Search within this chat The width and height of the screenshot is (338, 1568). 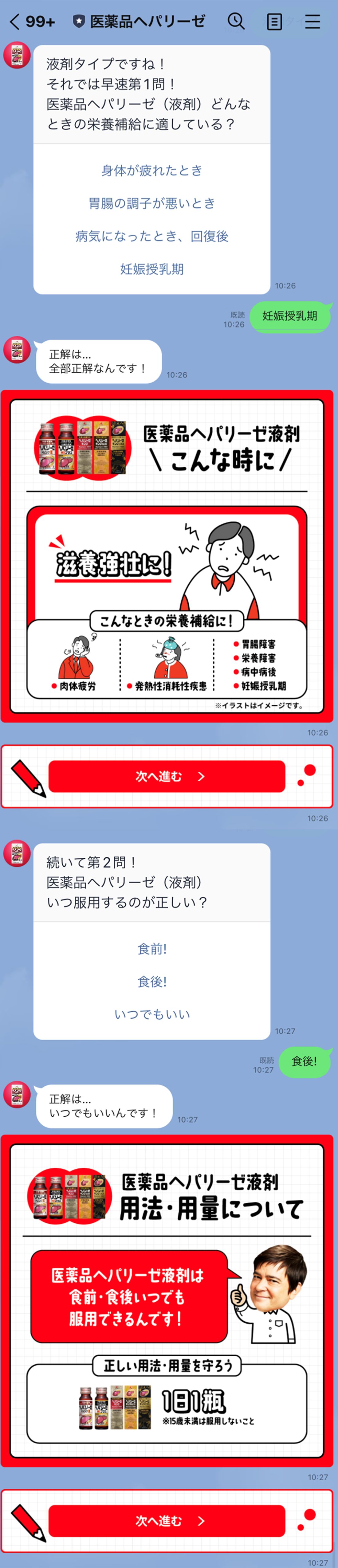coord(236,21)
